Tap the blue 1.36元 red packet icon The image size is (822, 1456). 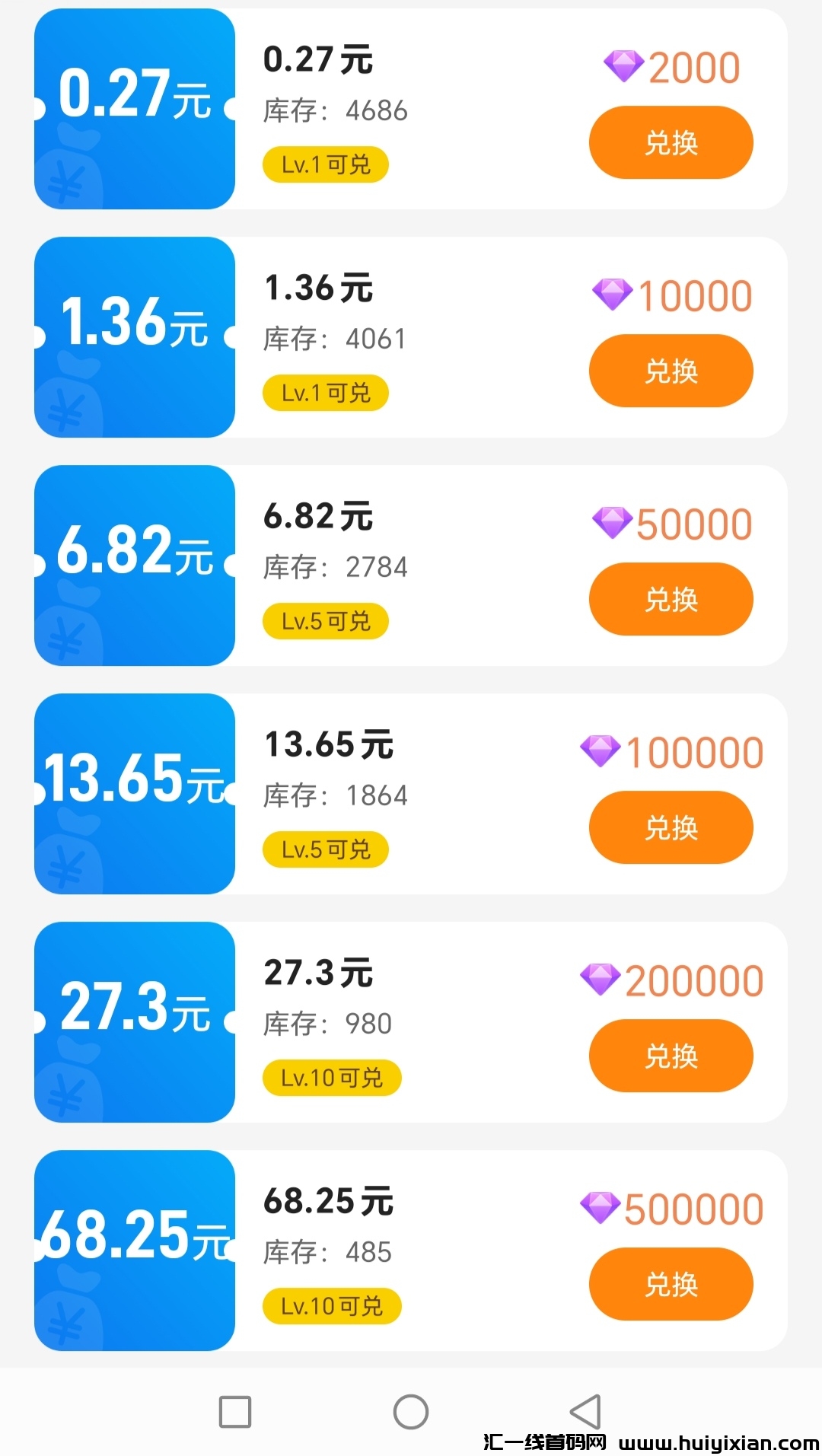[134, 339]
